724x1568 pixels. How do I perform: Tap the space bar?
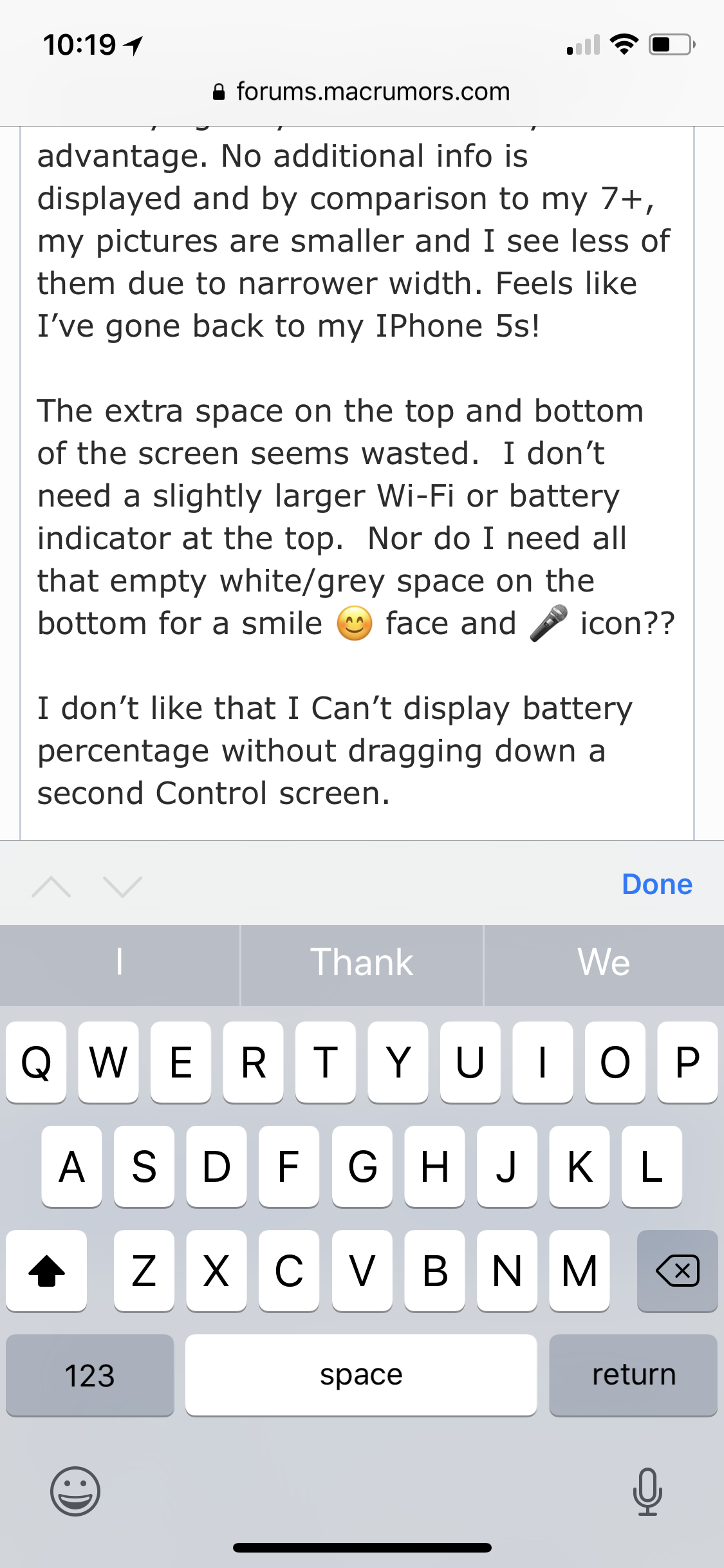pos(361,1375)
